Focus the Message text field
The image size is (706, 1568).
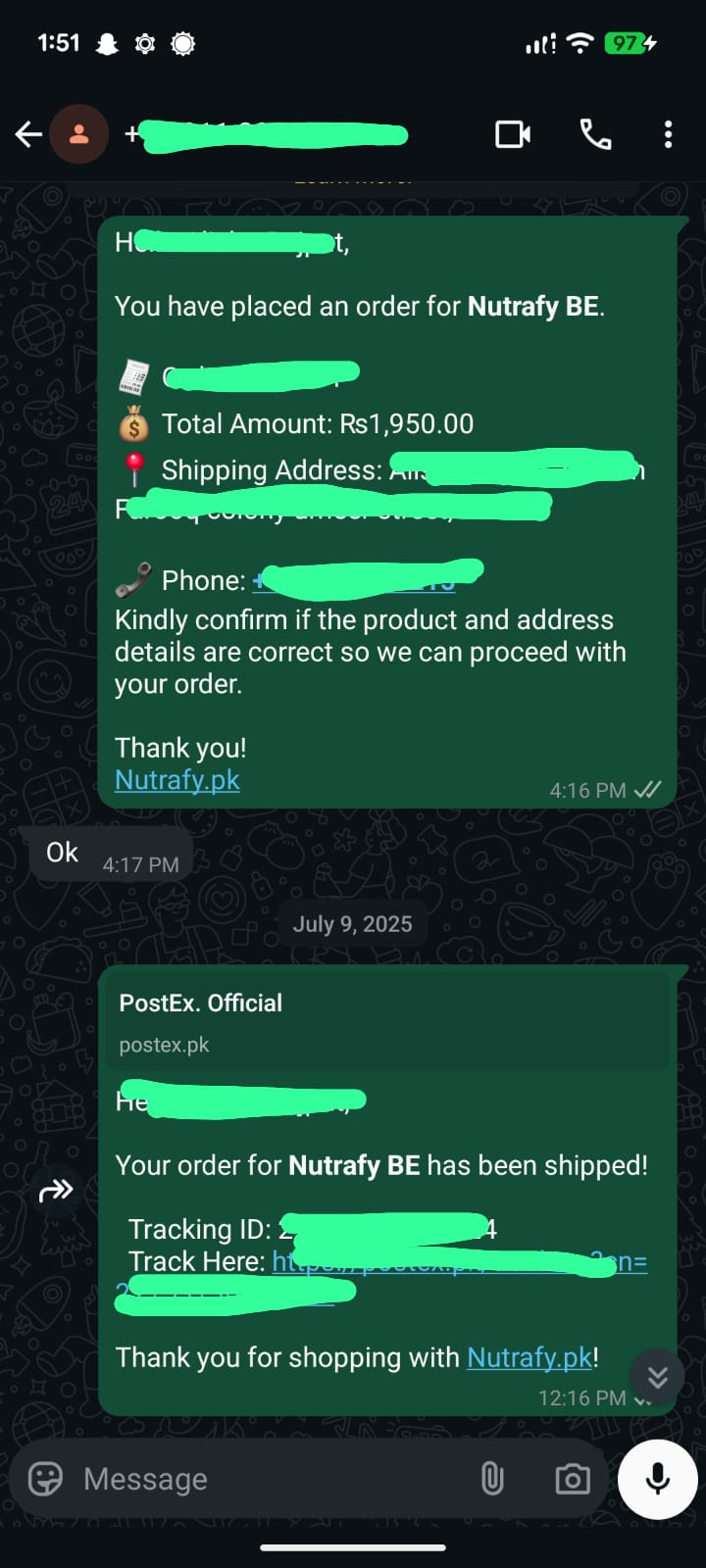pos(265,1478)
